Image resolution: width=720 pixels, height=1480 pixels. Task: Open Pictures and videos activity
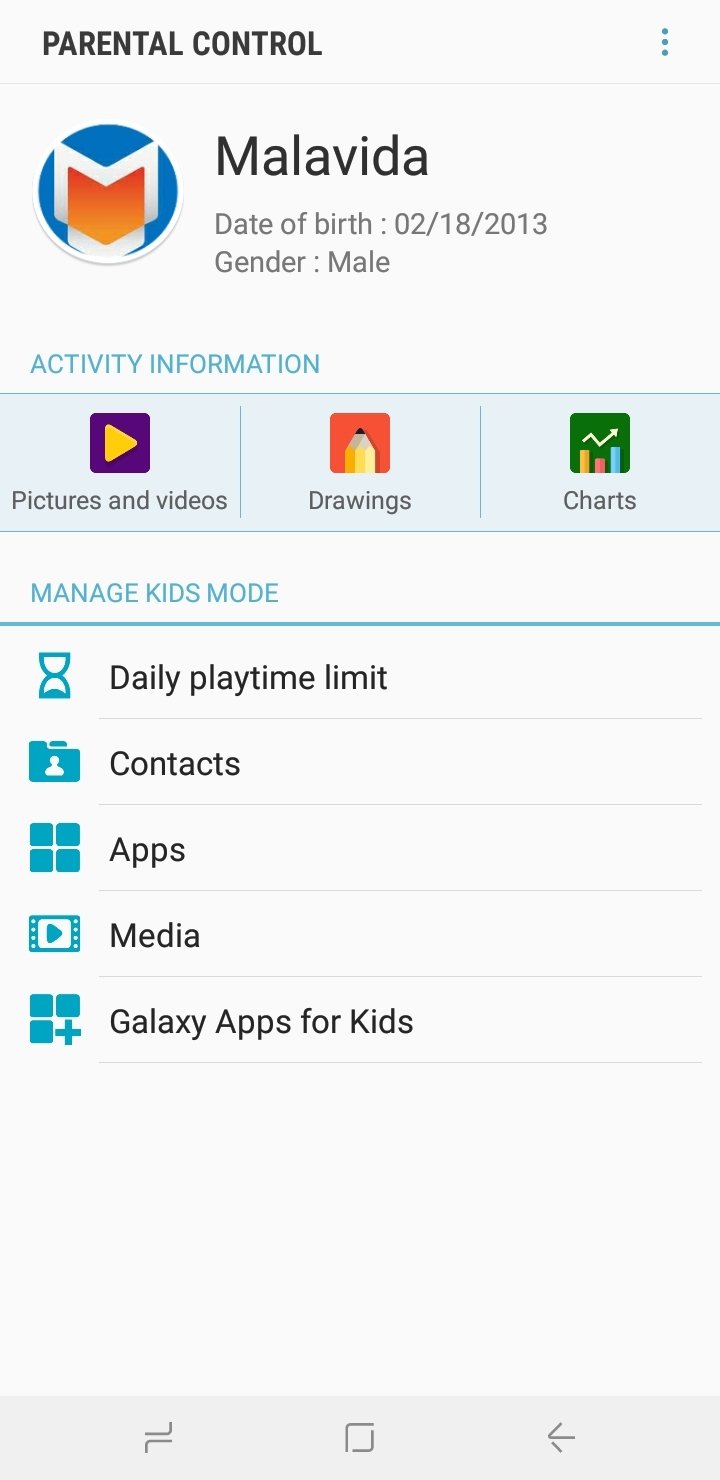coord(120,462)
